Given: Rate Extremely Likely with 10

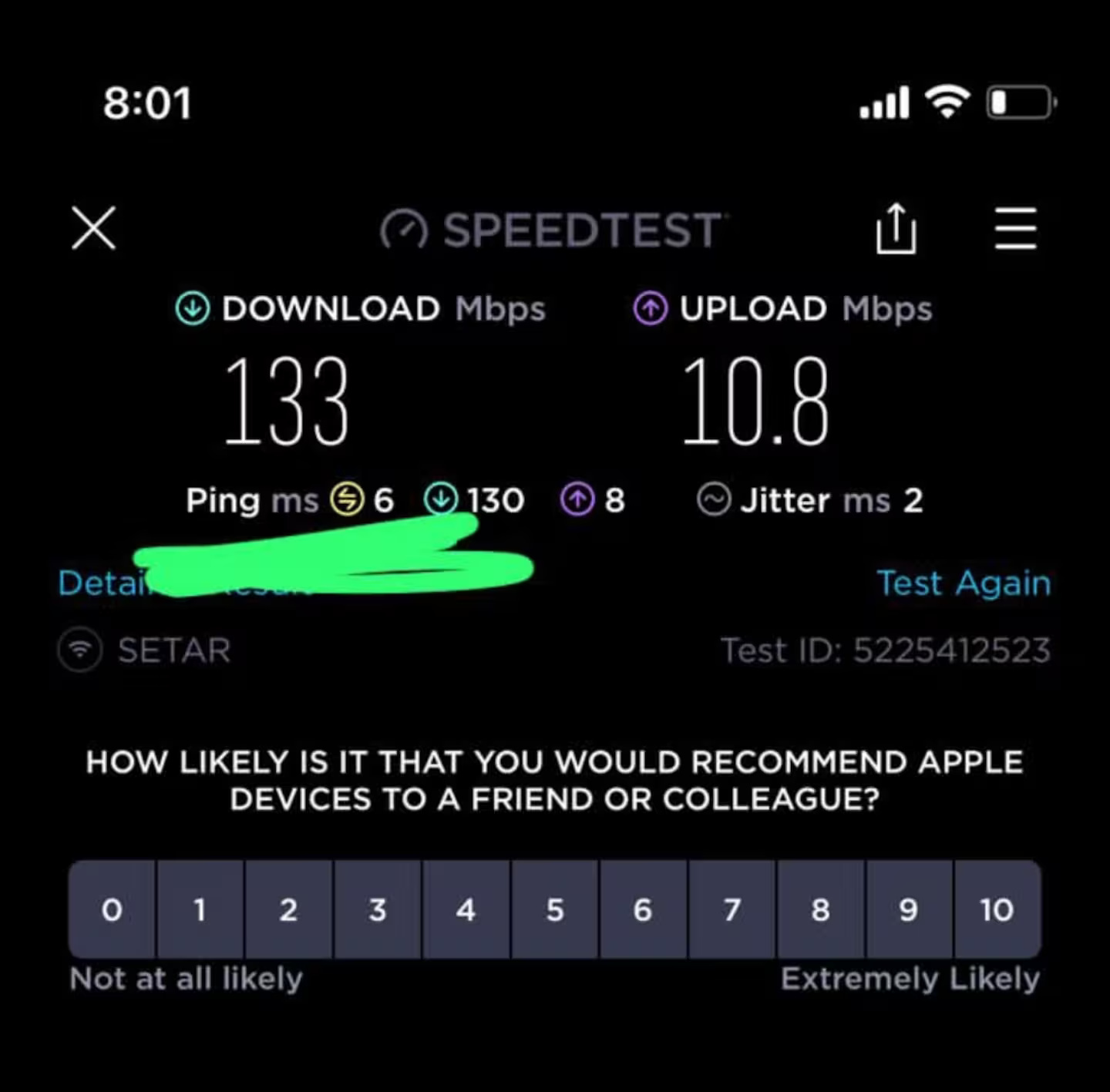Looking at the screenshot, I should click(997, 909).
